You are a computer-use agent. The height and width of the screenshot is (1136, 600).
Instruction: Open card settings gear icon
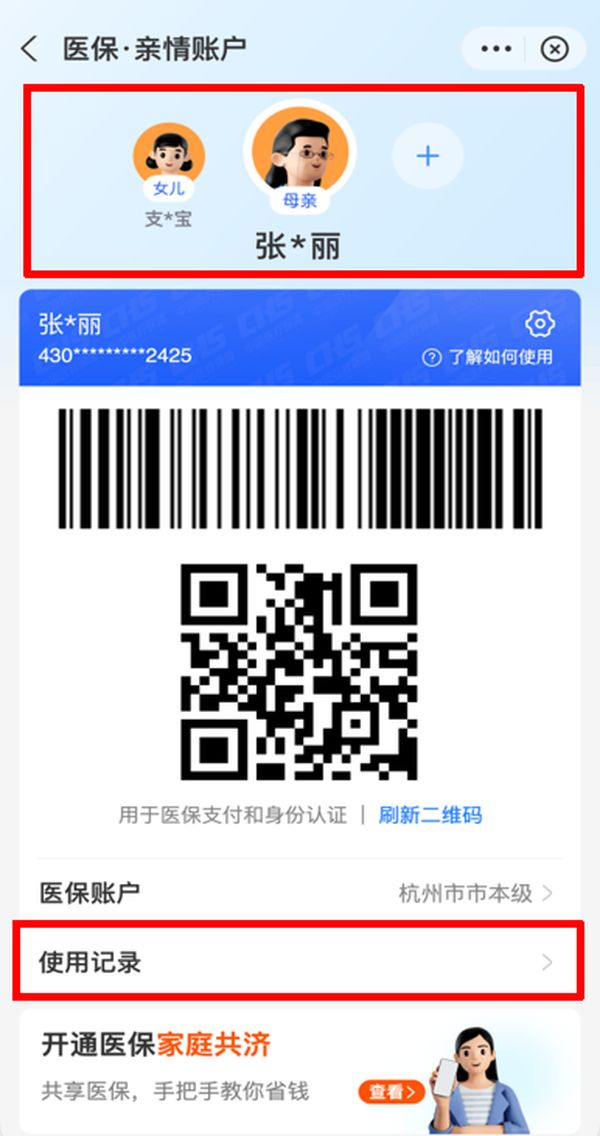(540, 323)
